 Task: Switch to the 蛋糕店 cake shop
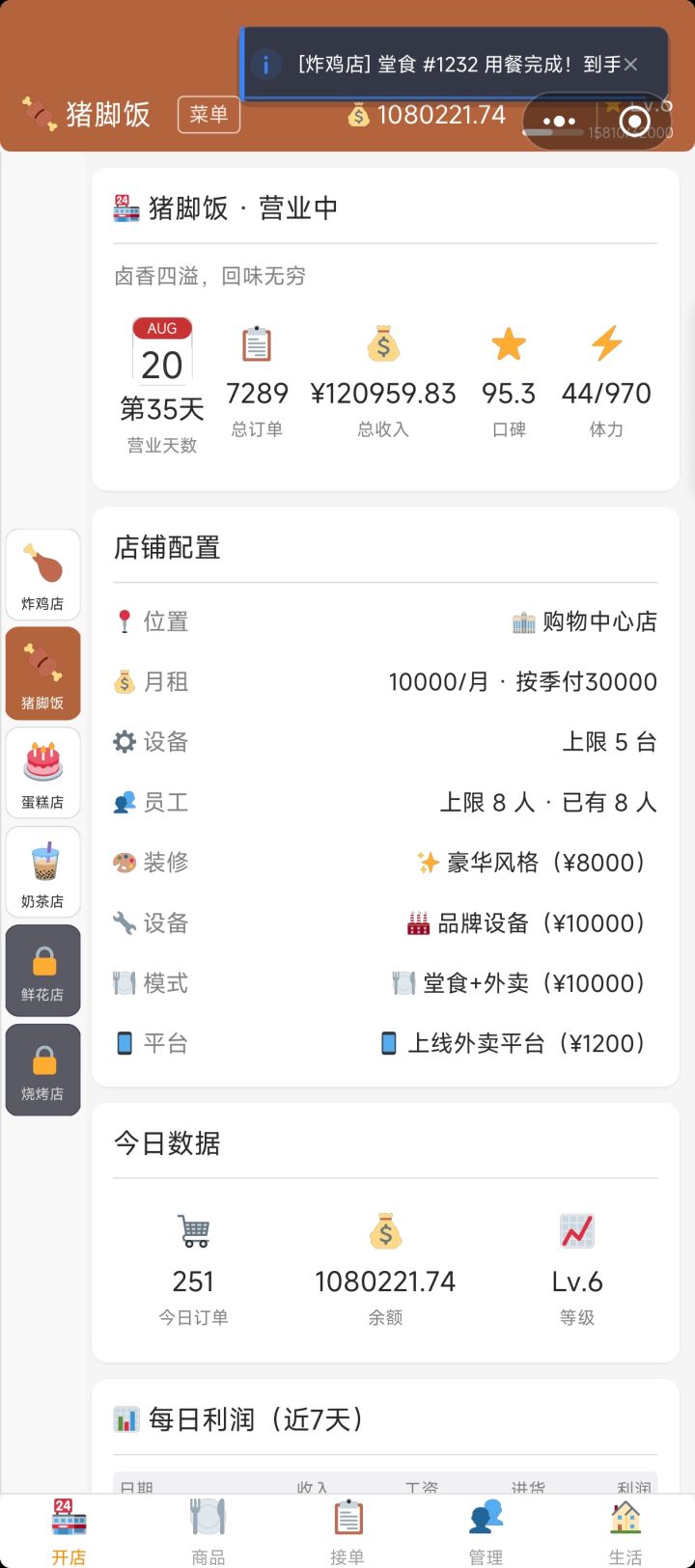[x=42, y=772]
